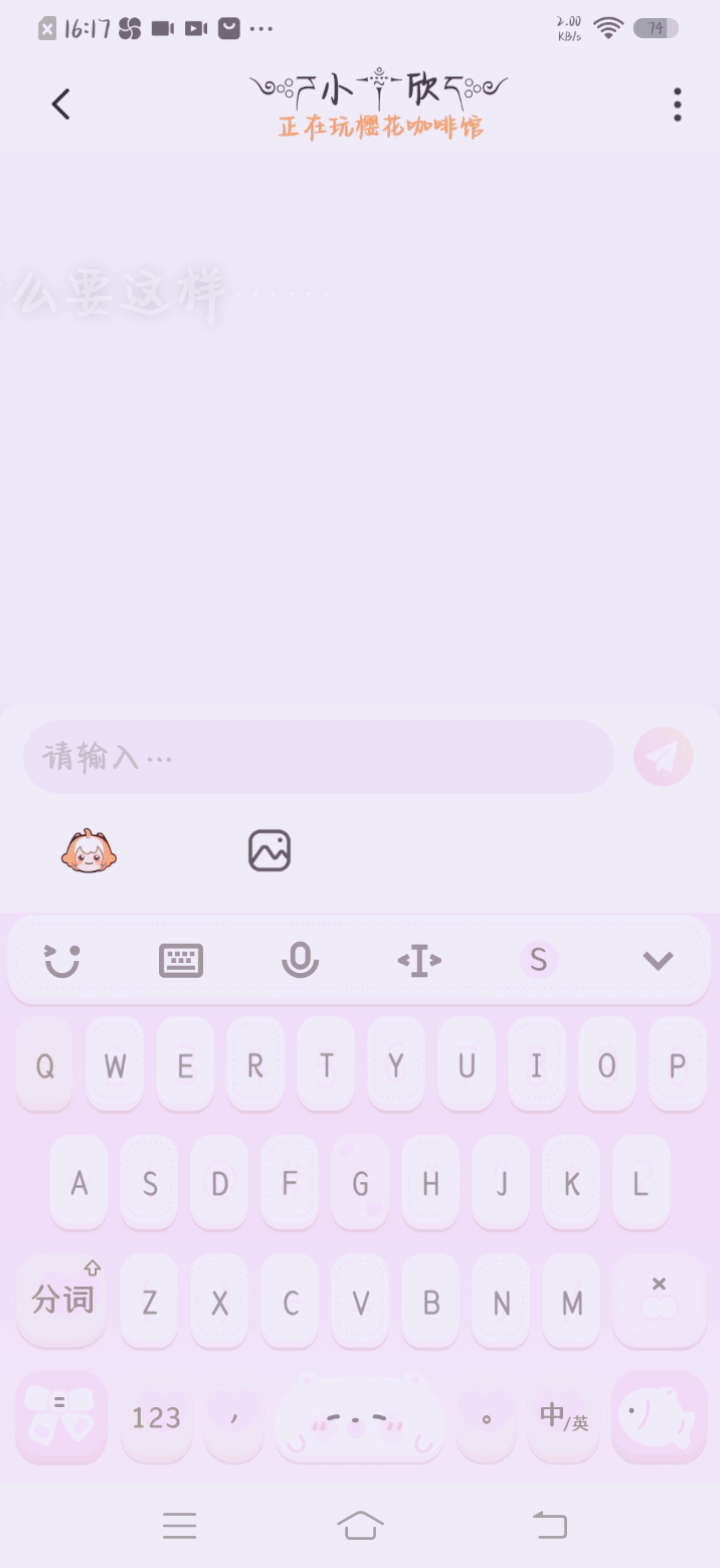The image size is (720, 1568).
Task: Go back from the chat with 小欣
Action: (x=61, y=104)
